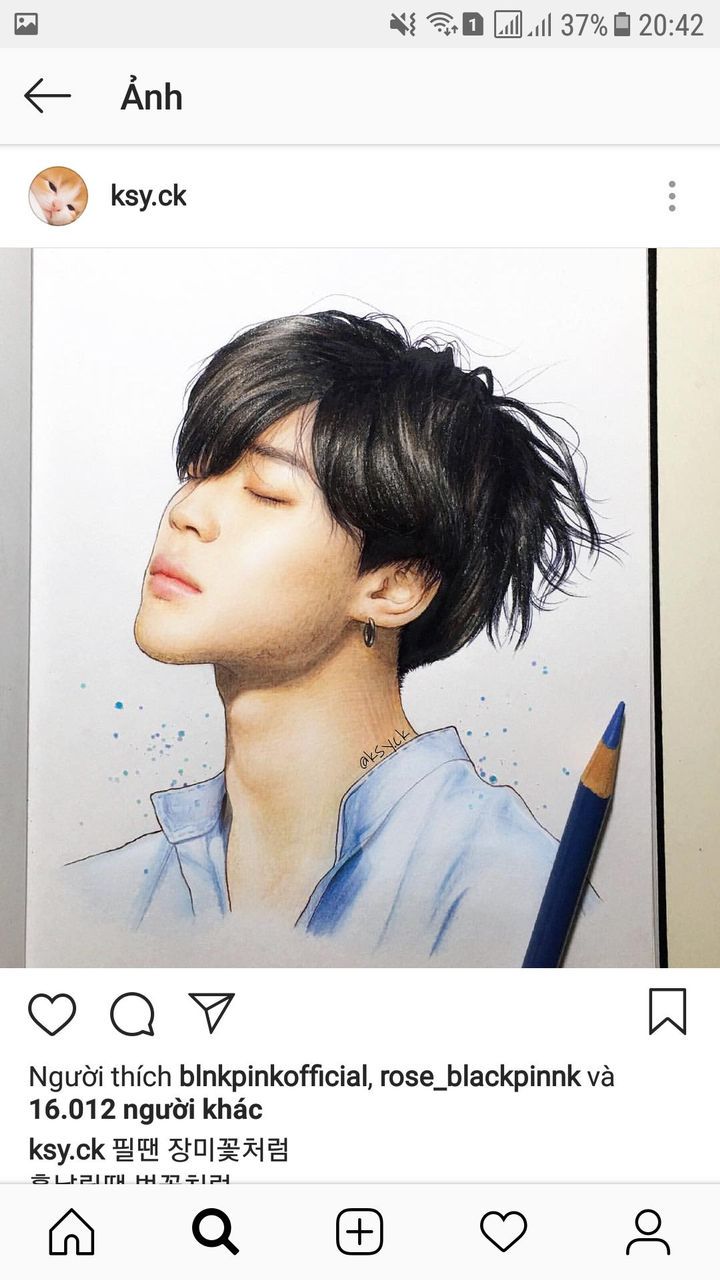Like this post with heart icon

coord(52,1013)
